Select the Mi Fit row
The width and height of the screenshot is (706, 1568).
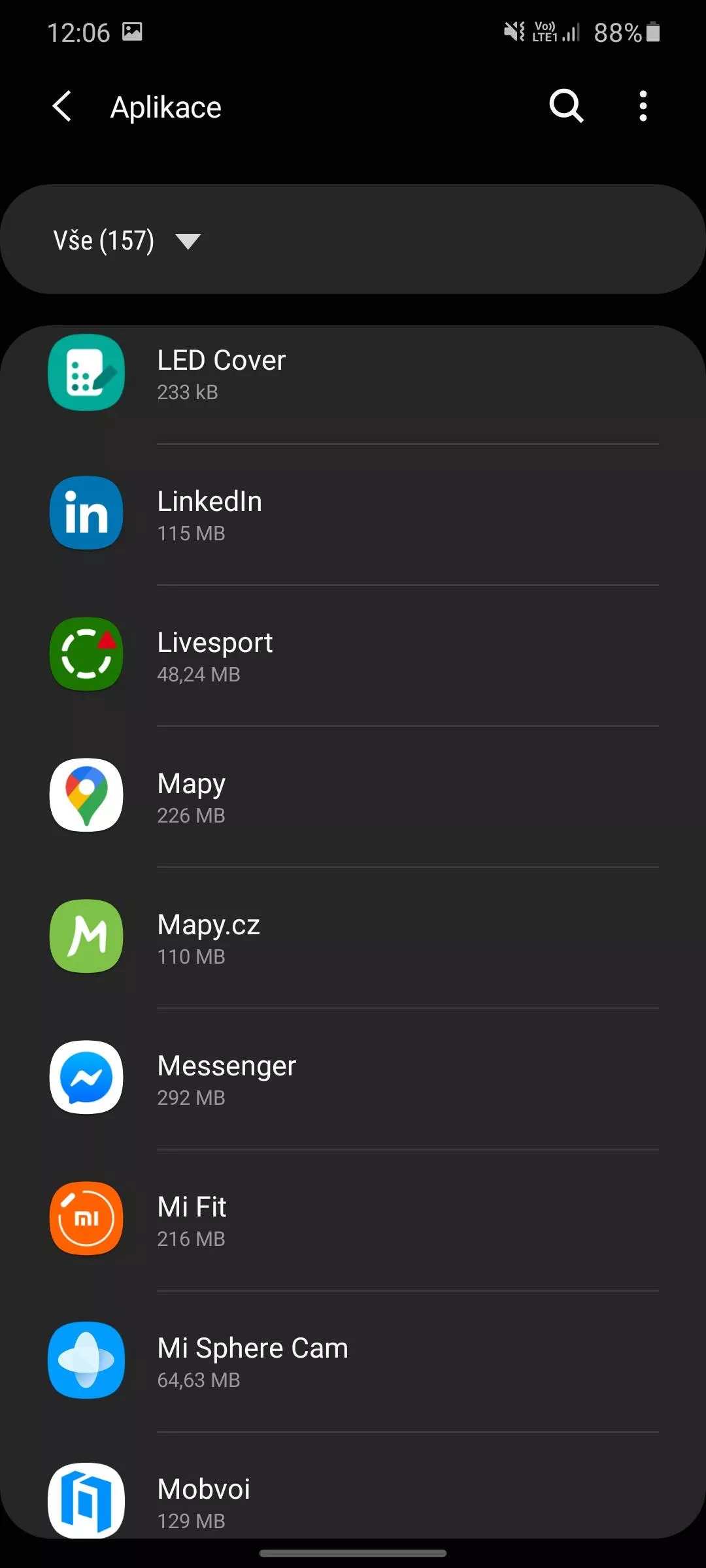353,1220
